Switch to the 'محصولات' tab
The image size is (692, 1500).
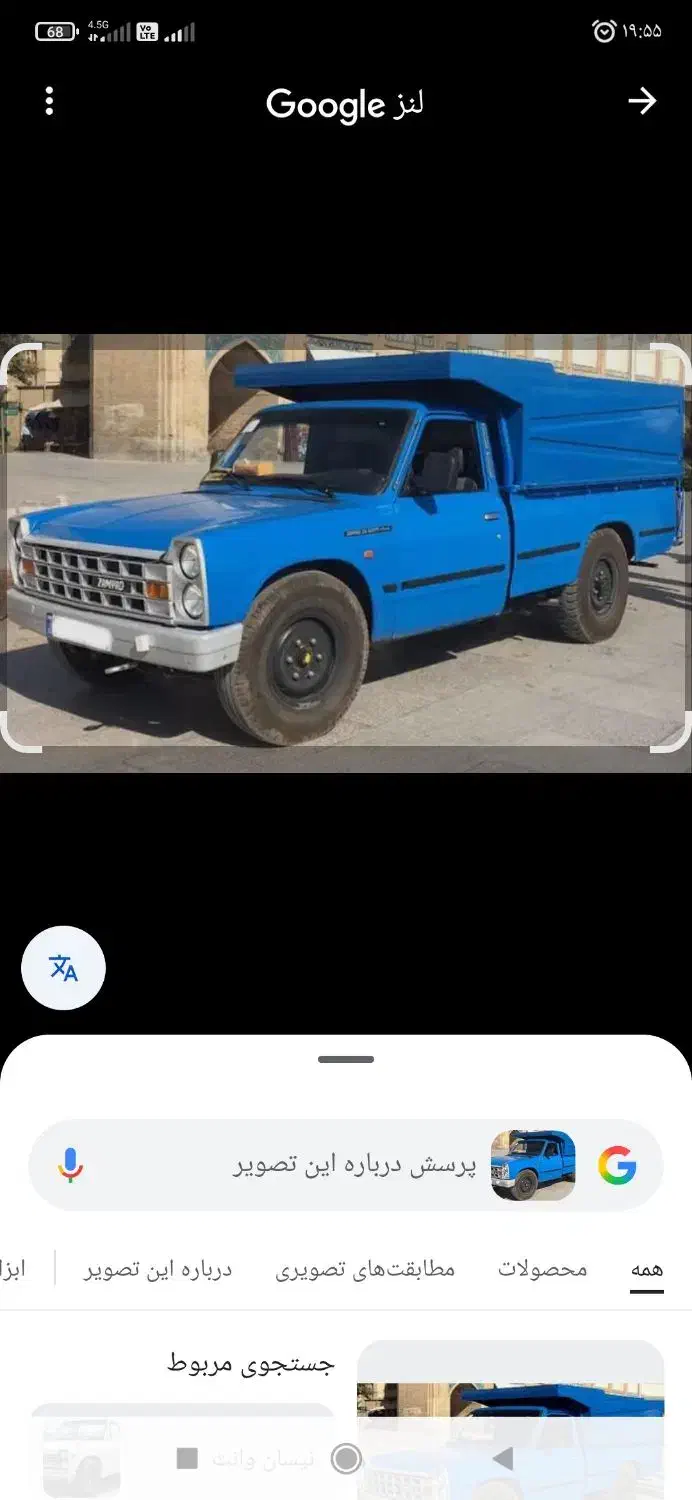click(543, 1269)
